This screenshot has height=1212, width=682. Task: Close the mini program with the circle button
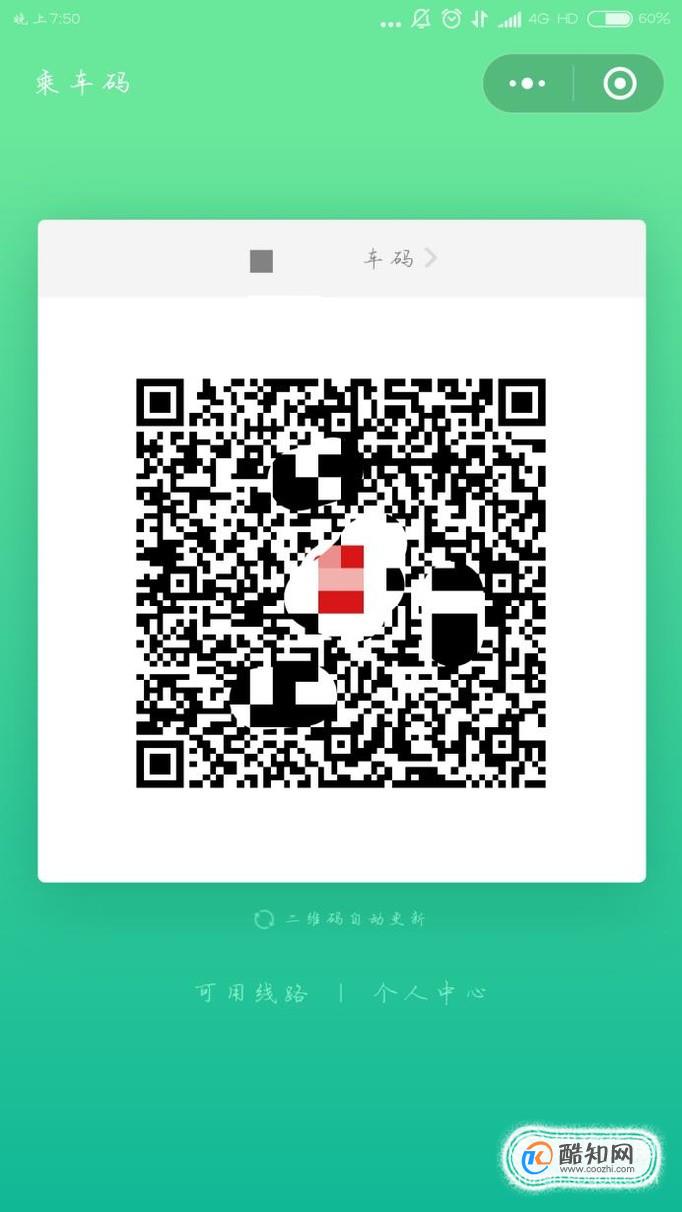pyautogui.click(x=619, y=83)
